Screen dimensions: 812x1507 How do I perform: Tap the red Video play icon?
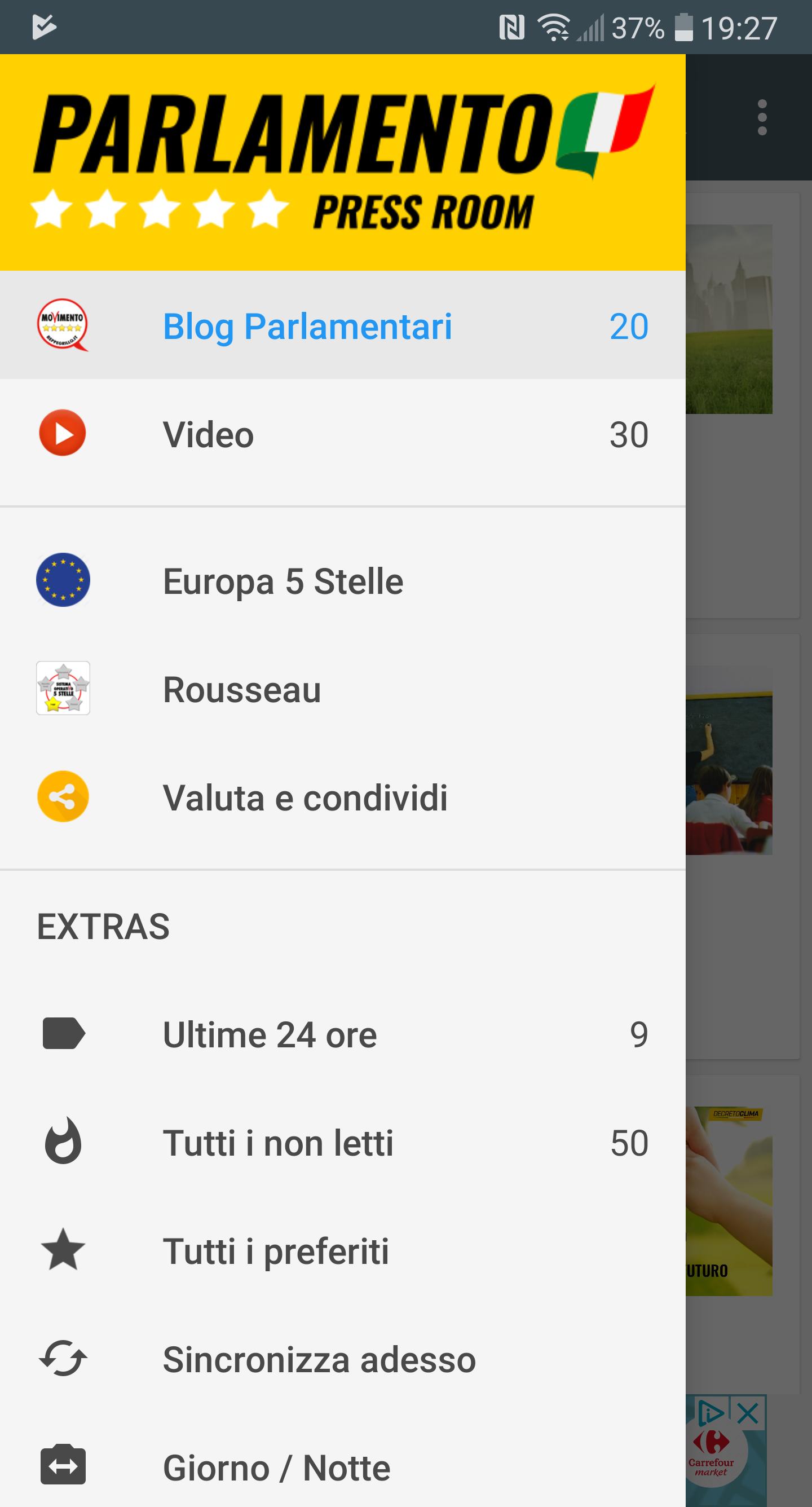click(63, 433)
